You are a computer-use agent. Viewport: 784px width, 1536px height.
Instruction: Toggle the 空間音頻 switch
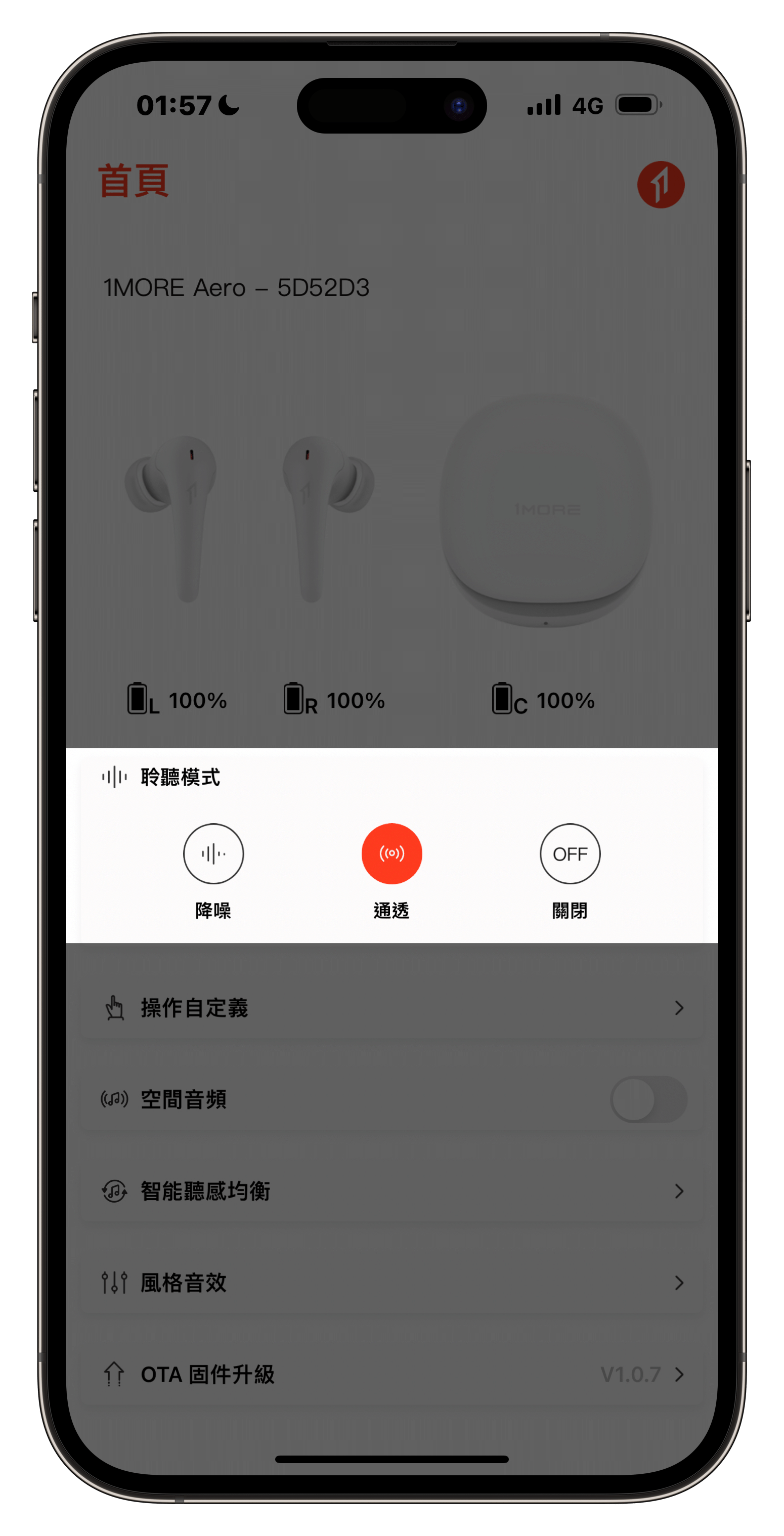point(648,1099)
